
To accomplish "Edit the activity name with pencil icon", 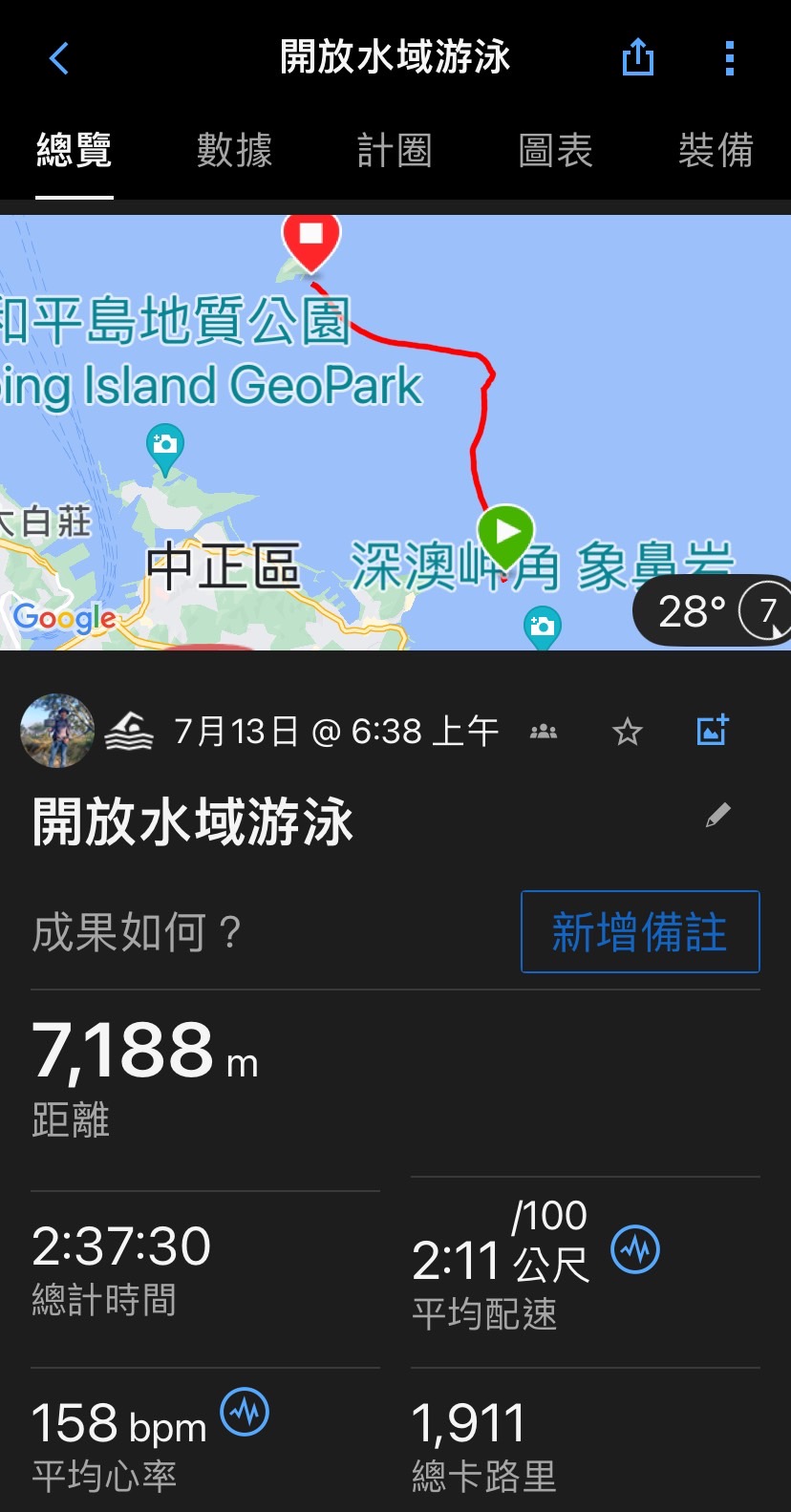I will (717, 815).
